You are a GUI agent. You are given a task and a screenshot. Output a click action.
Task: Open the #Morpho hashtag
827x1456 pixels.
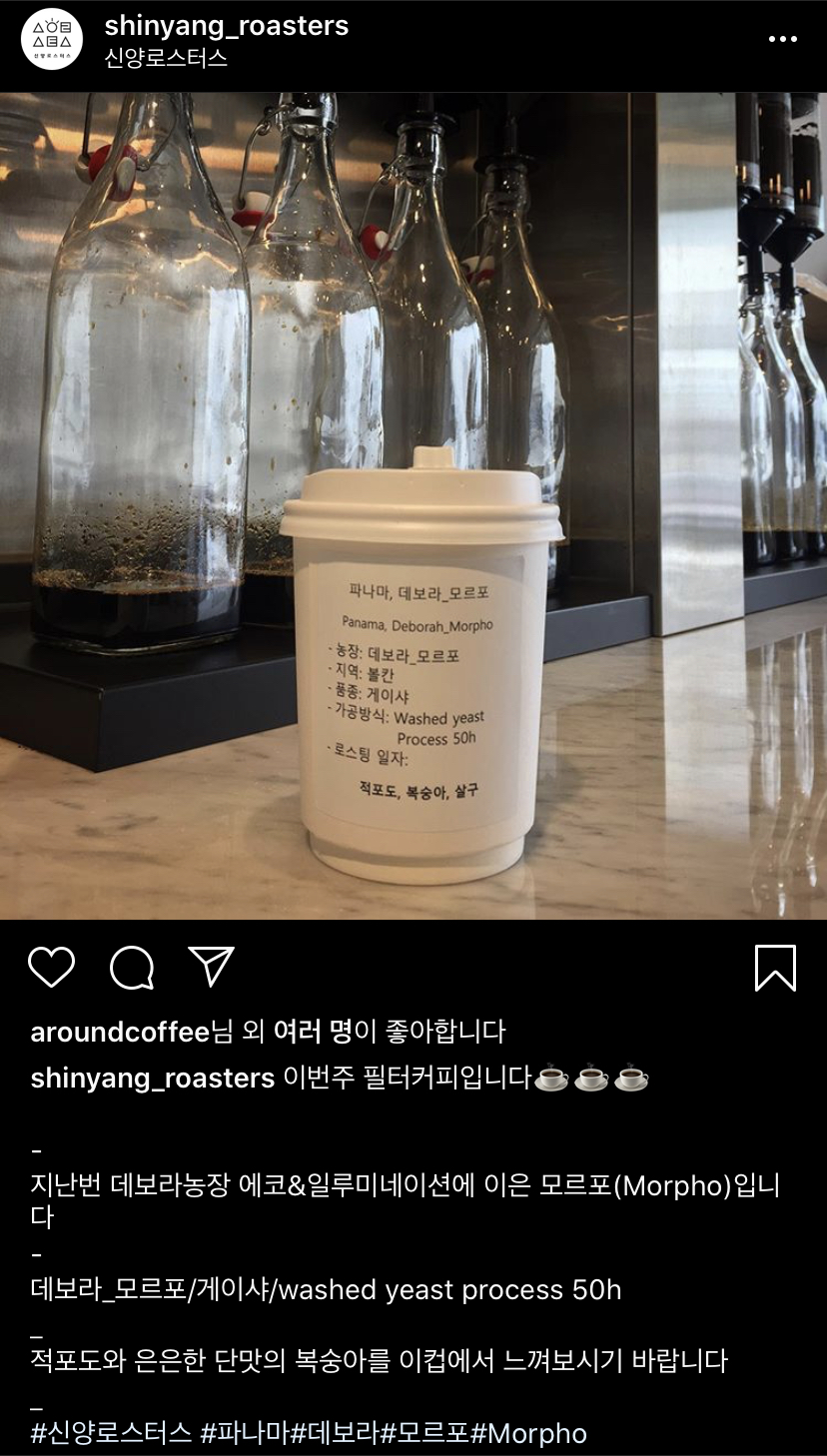pyautogui.click(x=528, y=1433)
